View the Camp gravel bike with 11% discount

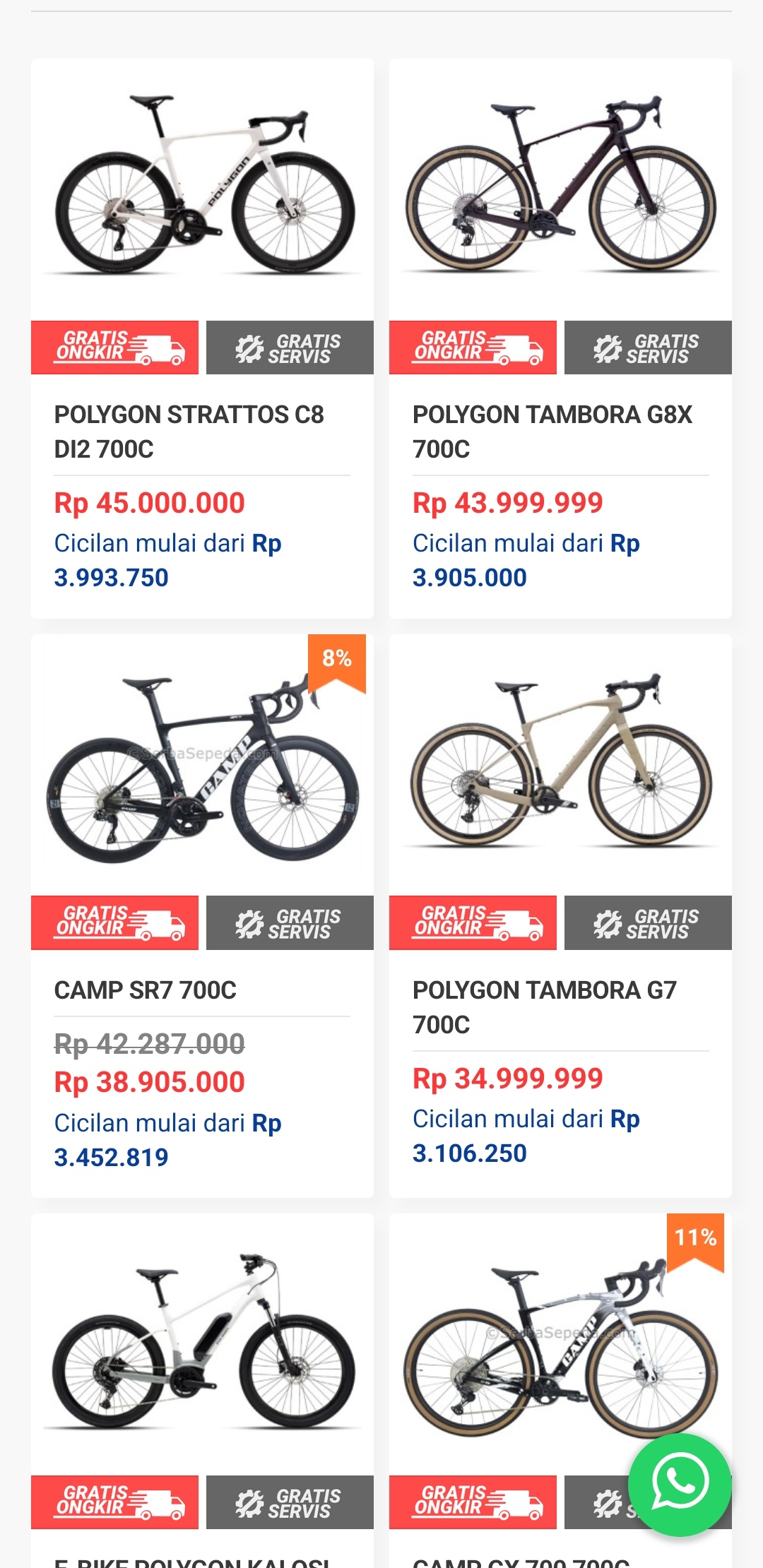pyautogui.click(x=537, y=1342)
